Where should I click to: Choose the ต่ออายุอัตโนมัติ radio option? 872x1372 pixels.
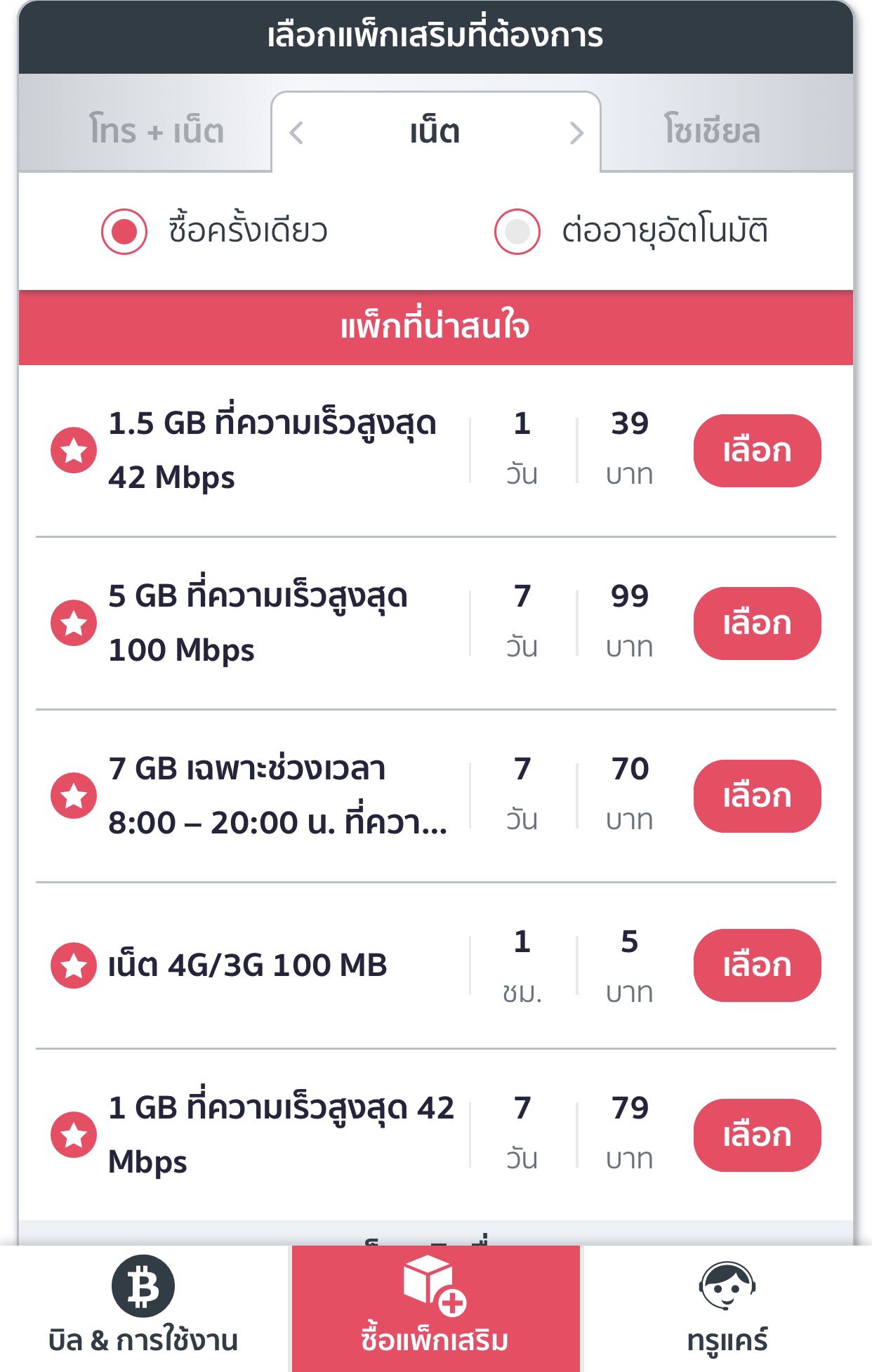click(x=517, y=231)
